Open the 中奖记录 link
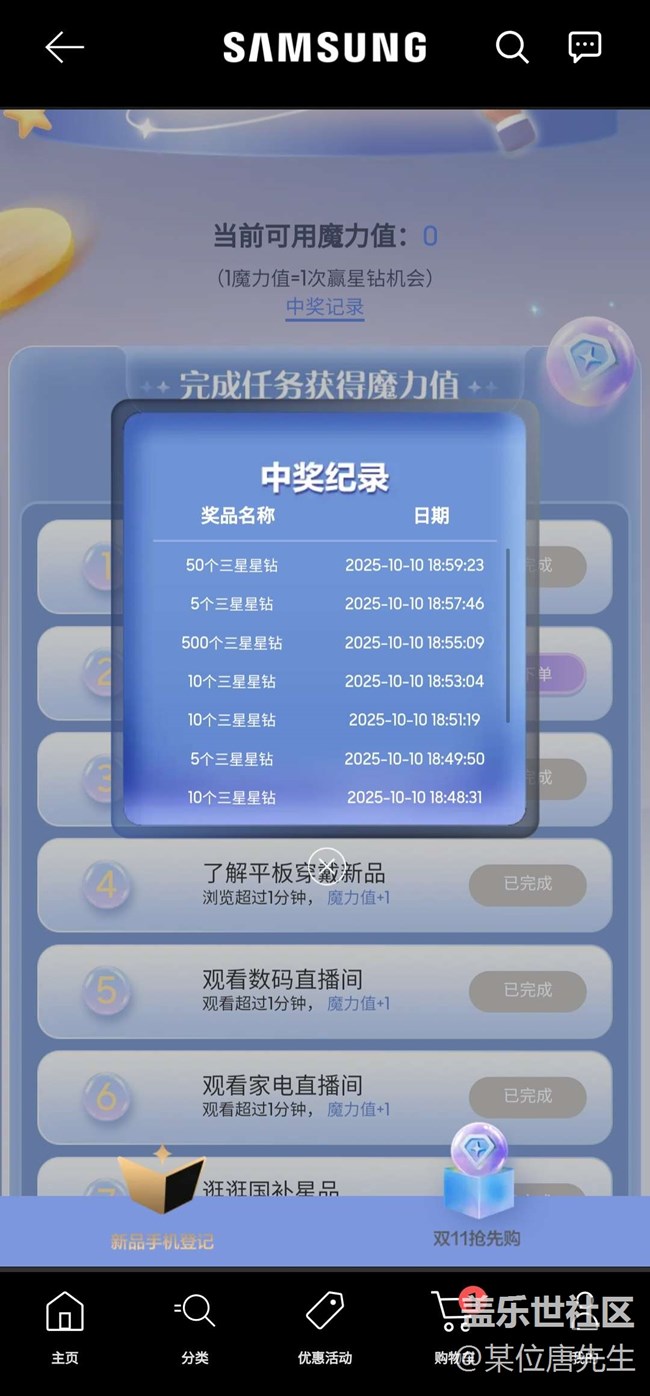 [x=325, y=307]
